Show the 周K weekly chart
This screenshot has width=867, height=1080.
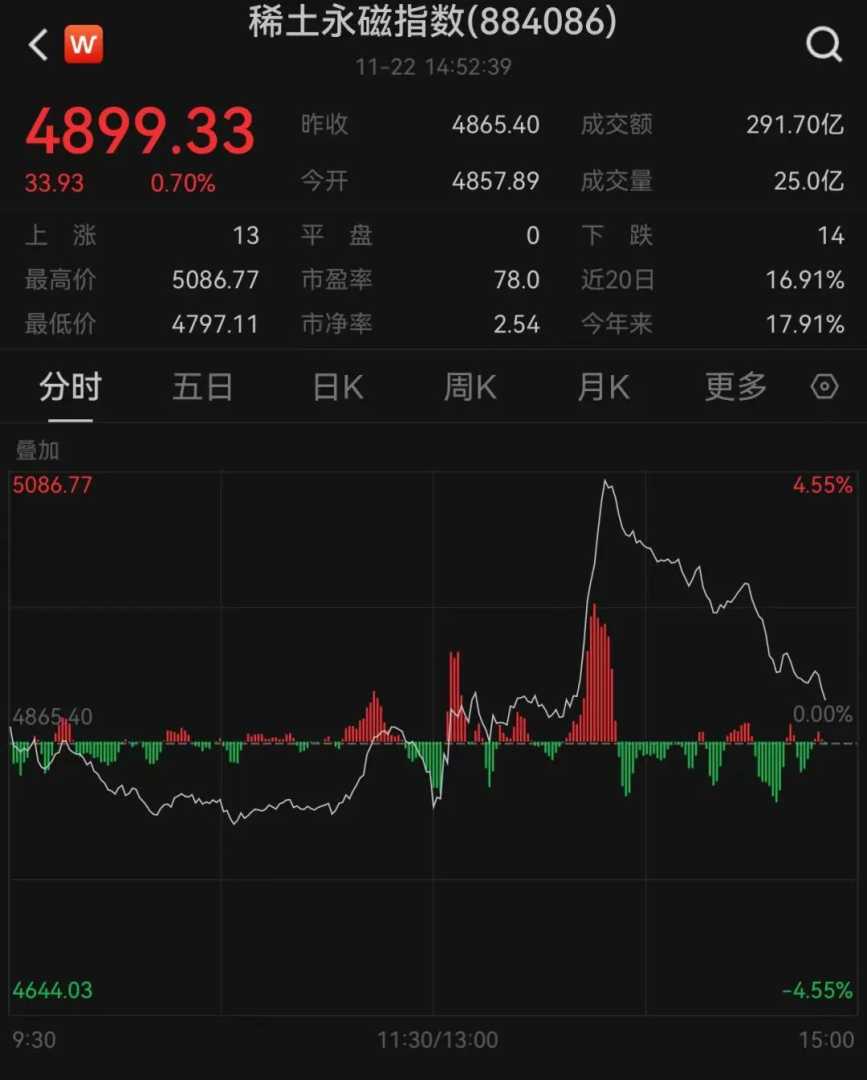click(470, 387)
